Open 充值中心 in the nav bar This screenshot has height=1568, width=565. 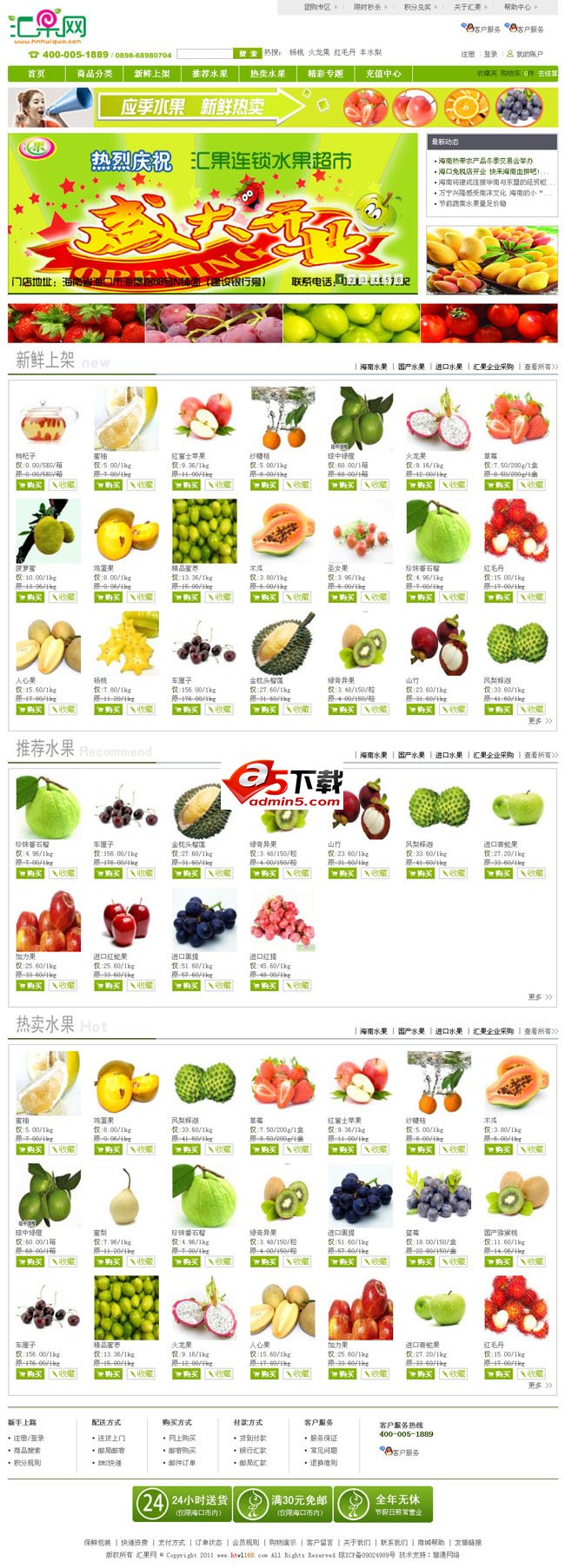[x=383, y=74]
